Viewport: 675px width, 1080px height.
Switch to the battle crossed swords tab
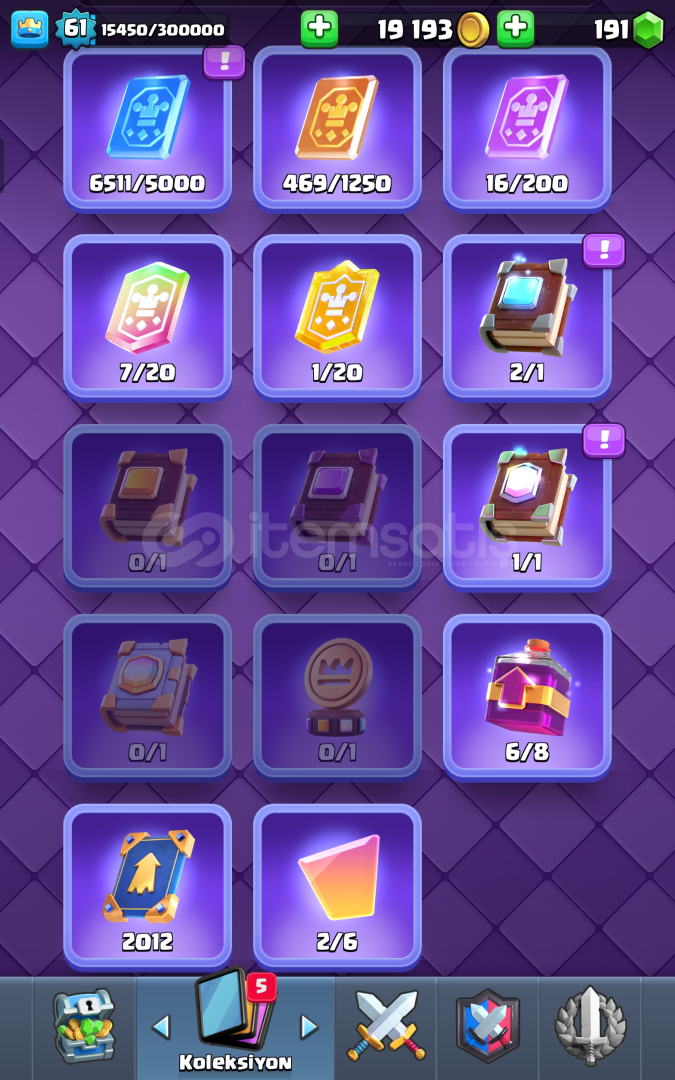pos(386,1026)
